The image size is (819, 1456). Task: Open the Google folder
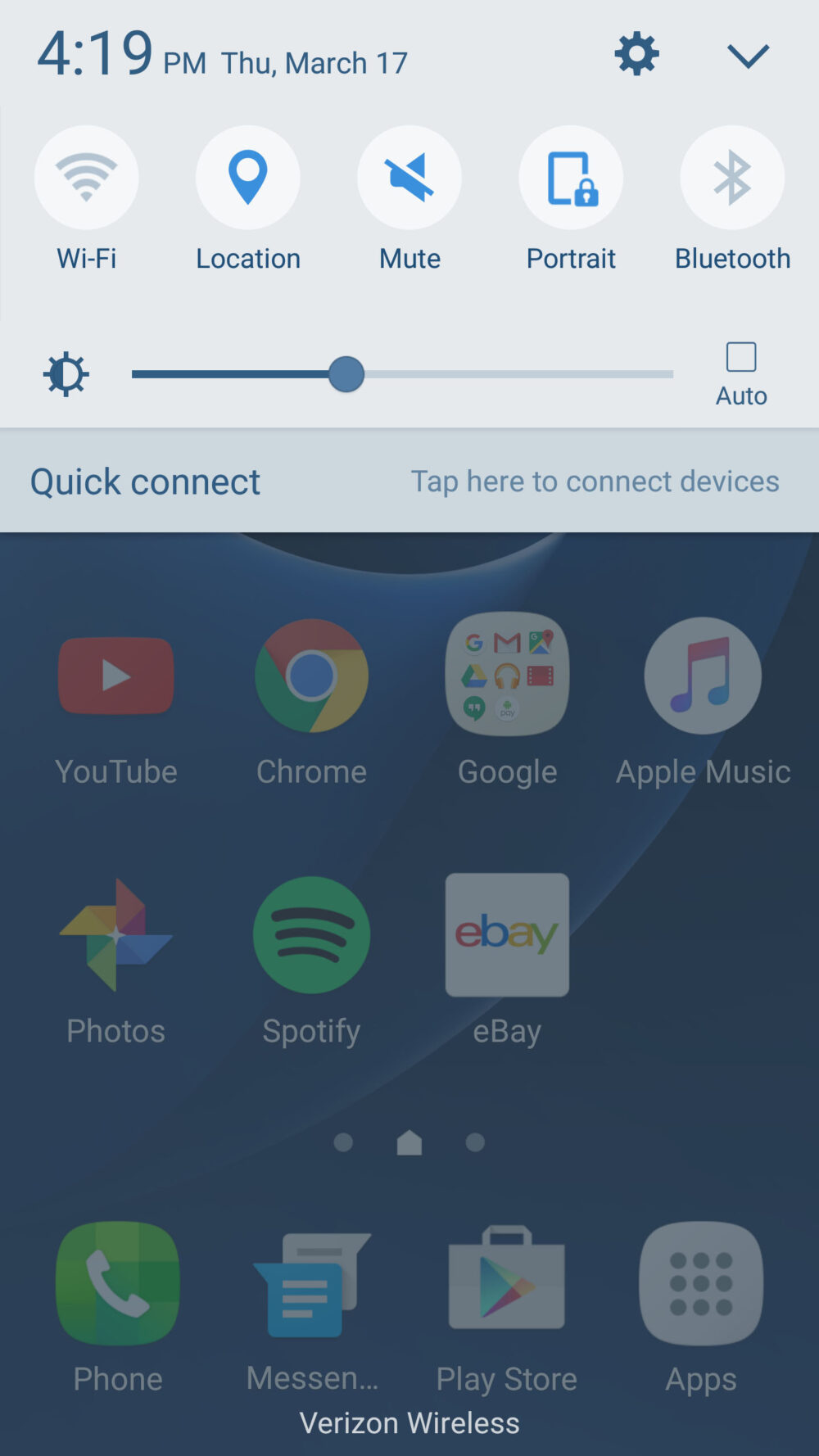(507, 674)
